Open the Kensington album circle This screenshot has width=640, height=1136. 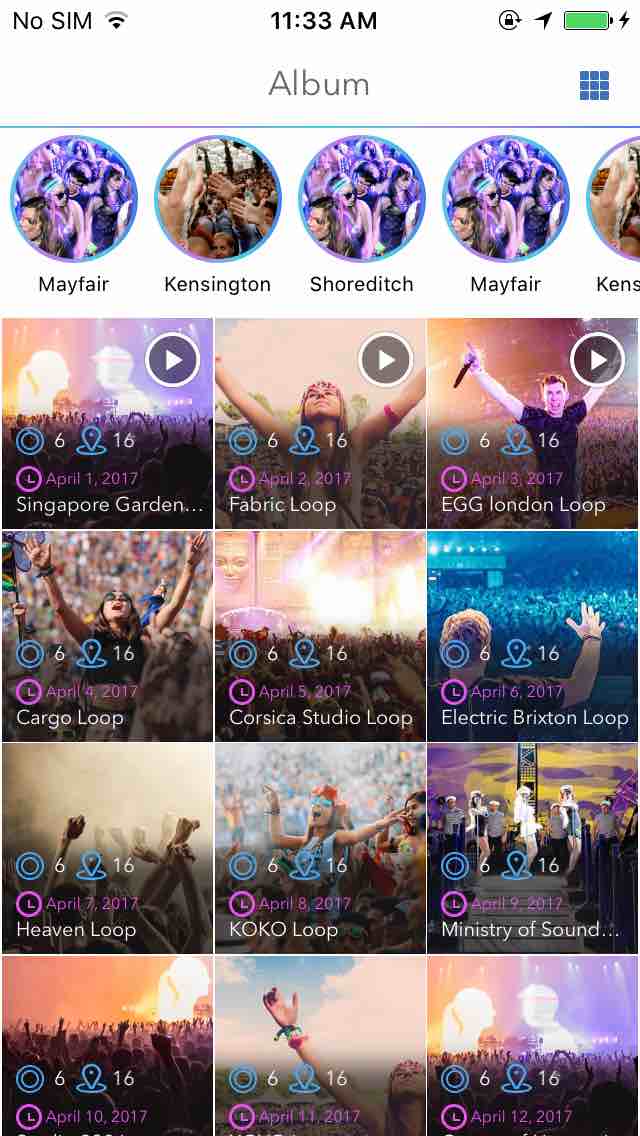(x=218, y=198)
